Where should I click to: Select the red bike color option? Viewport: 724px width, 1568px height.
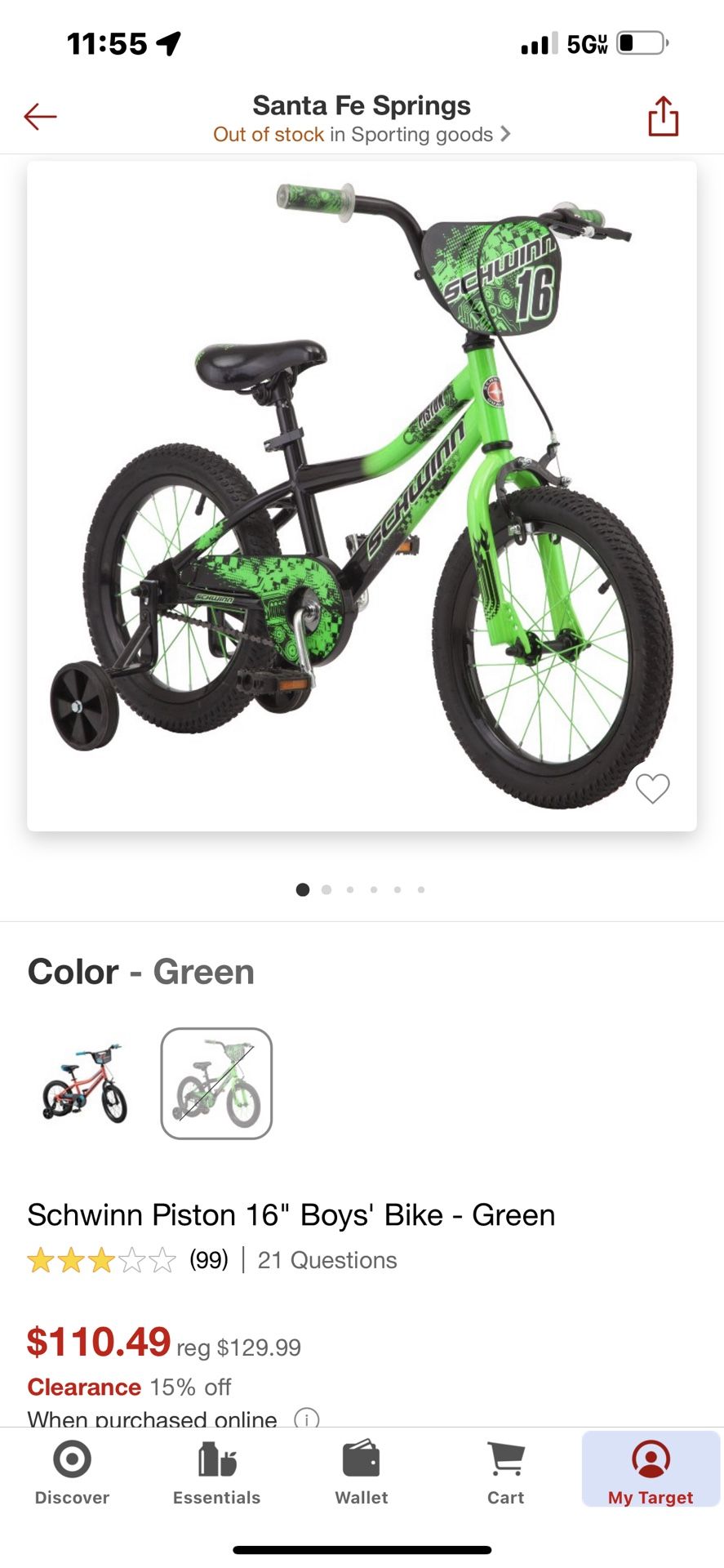(85, 1084)
